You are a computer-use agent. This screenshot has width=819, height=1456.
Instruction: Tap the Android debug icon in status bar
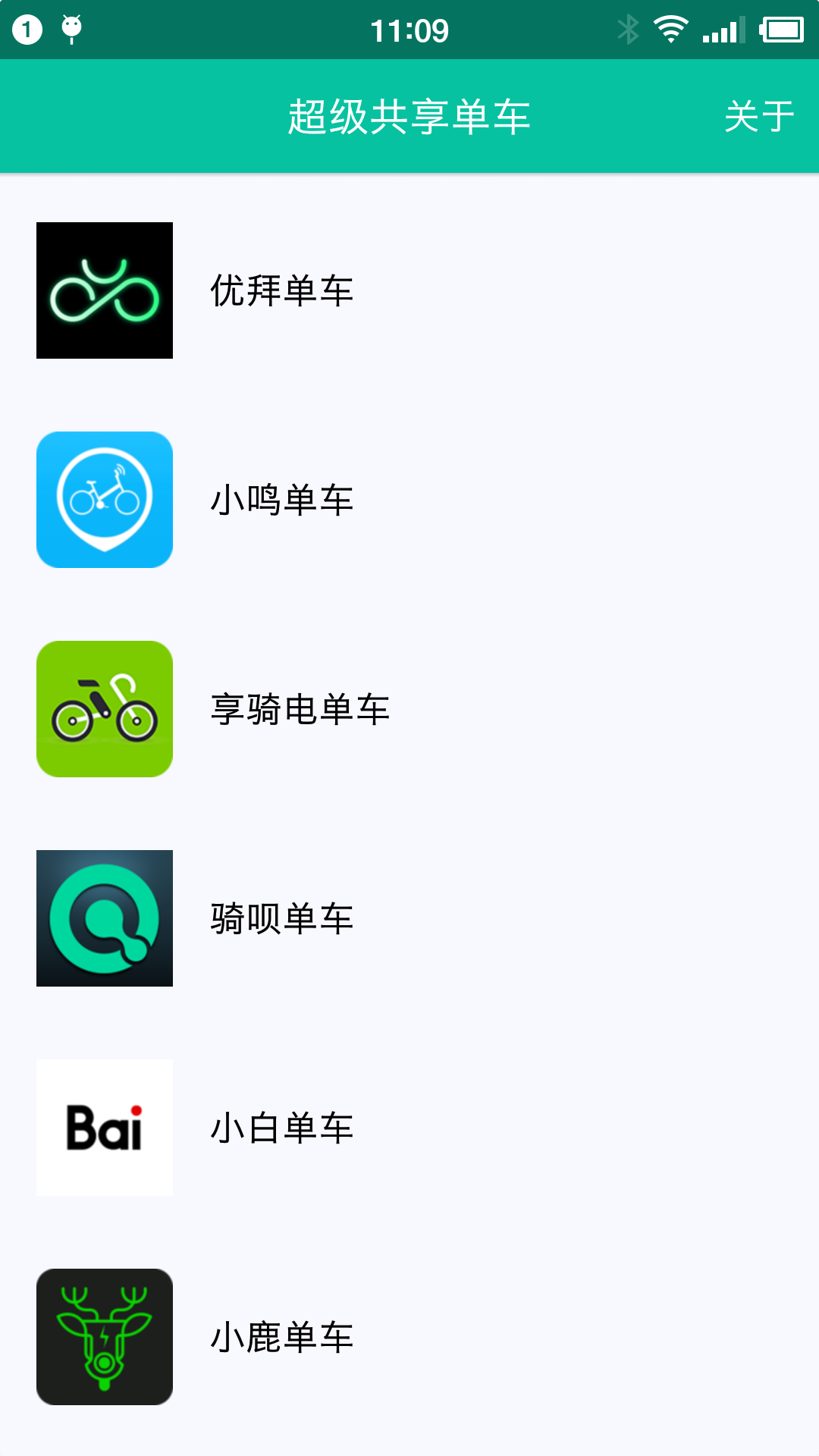72,29
